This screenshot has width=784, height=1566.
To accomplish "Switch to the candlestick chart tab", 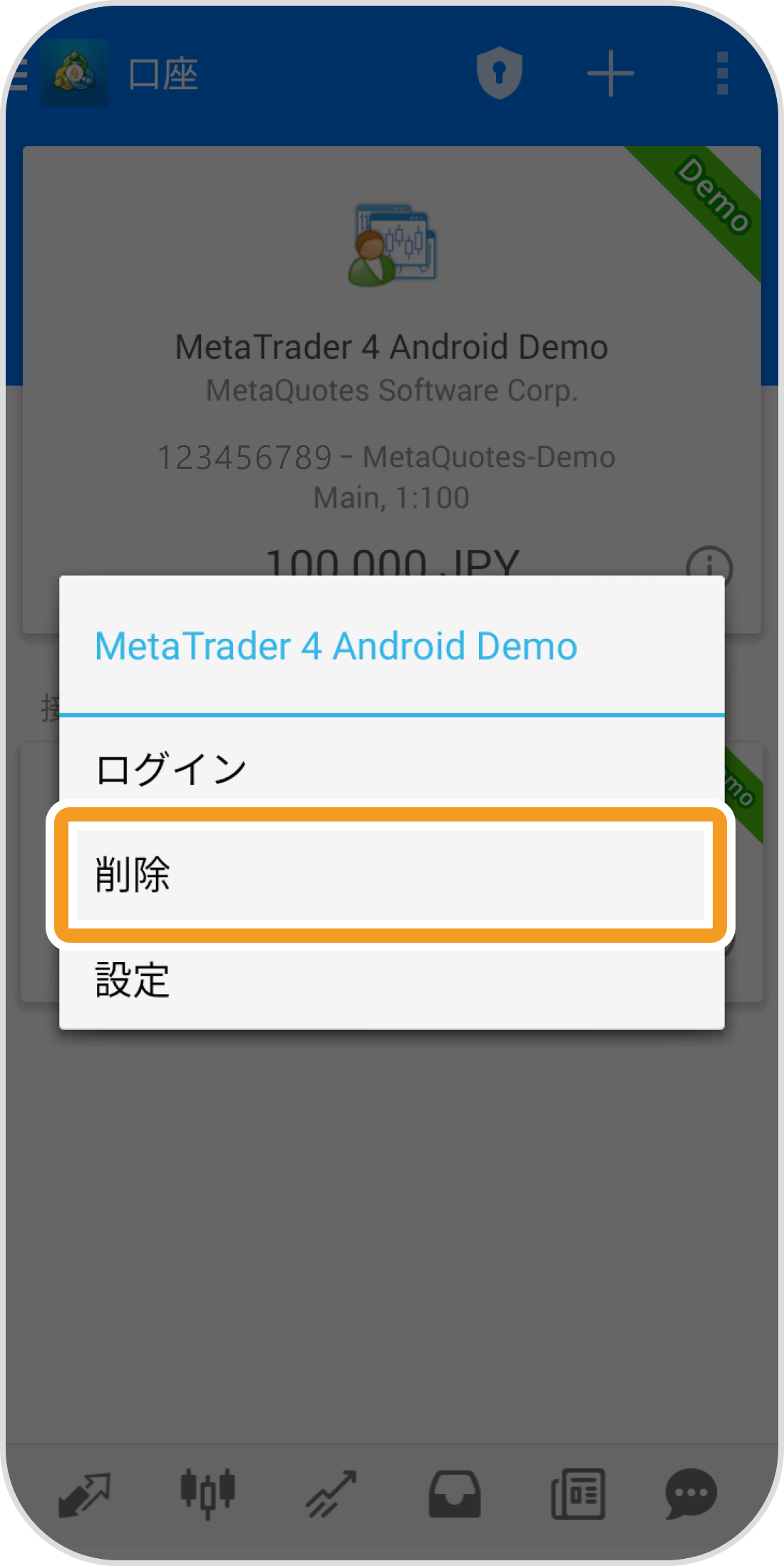I will [x=207, y=1493].
